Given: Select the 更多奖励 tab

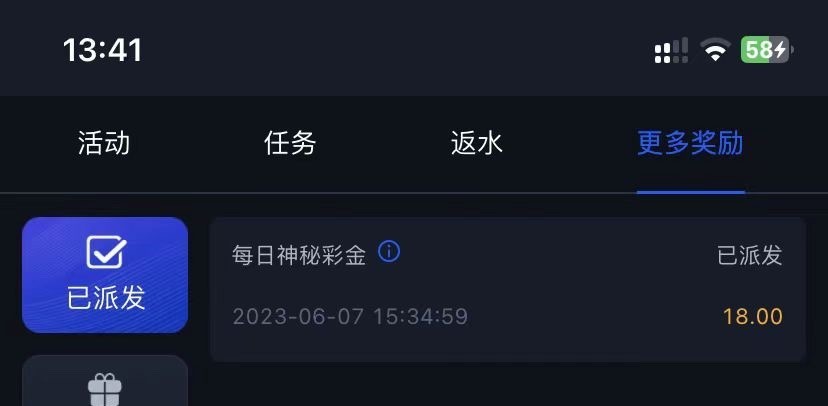Looking at the screenshot, I should point(690,143).
